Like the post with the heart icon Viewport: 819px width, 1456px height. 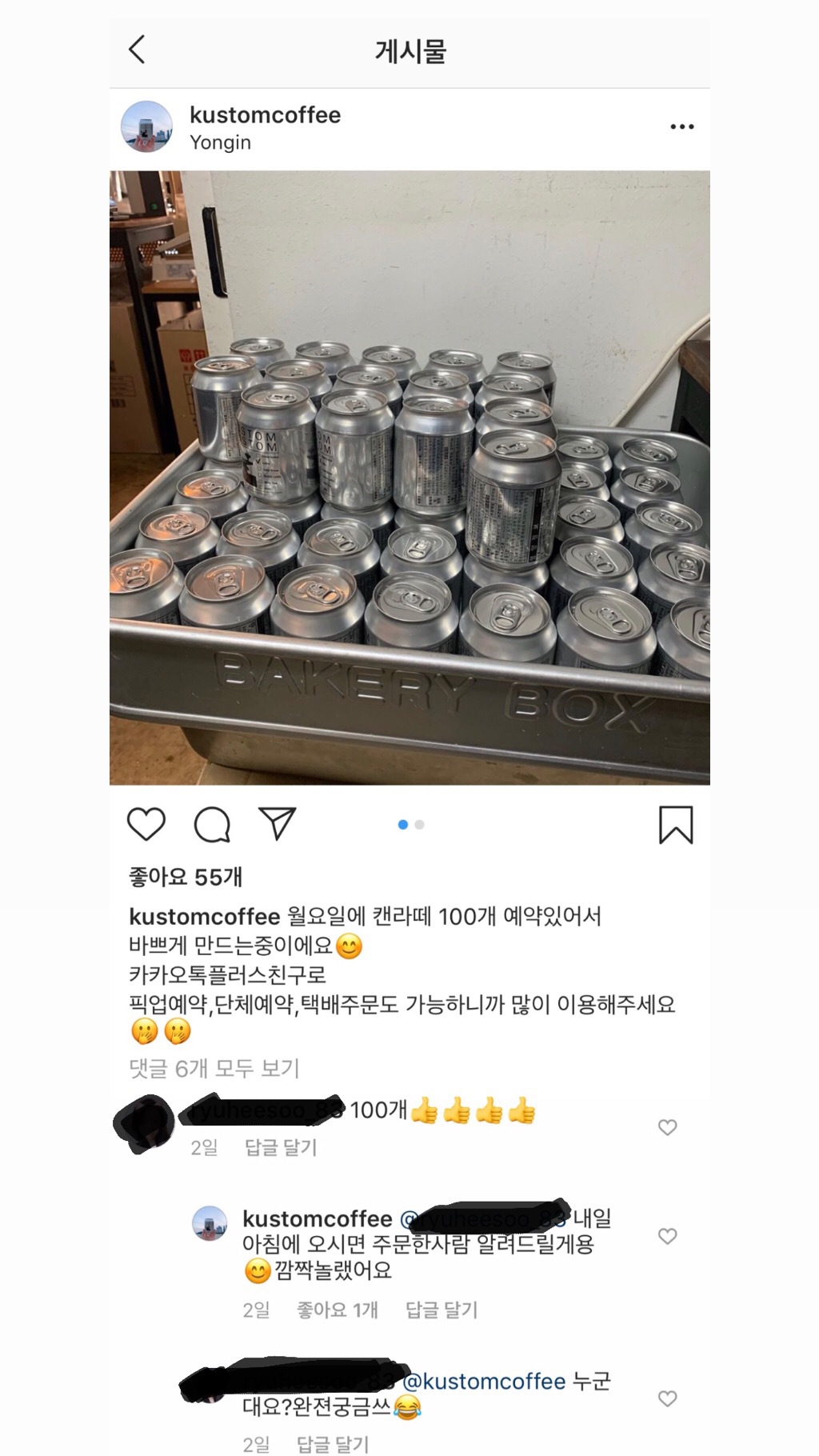tap(144, 824)
